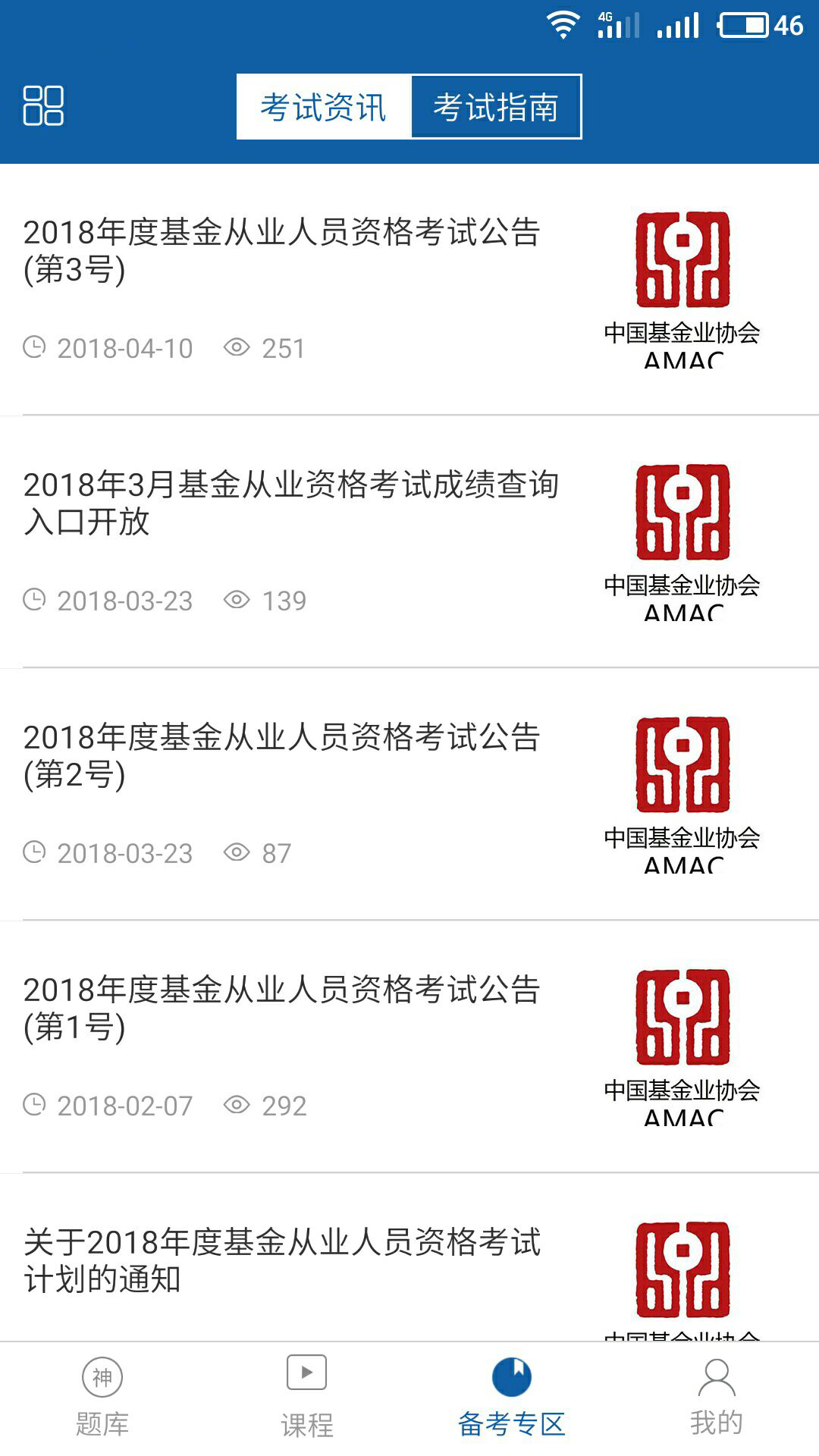Open the 2018年度基金从业人员资格考试公告(第2号) article
This screenshot has height=1456, width=819.
click(281, 756)
